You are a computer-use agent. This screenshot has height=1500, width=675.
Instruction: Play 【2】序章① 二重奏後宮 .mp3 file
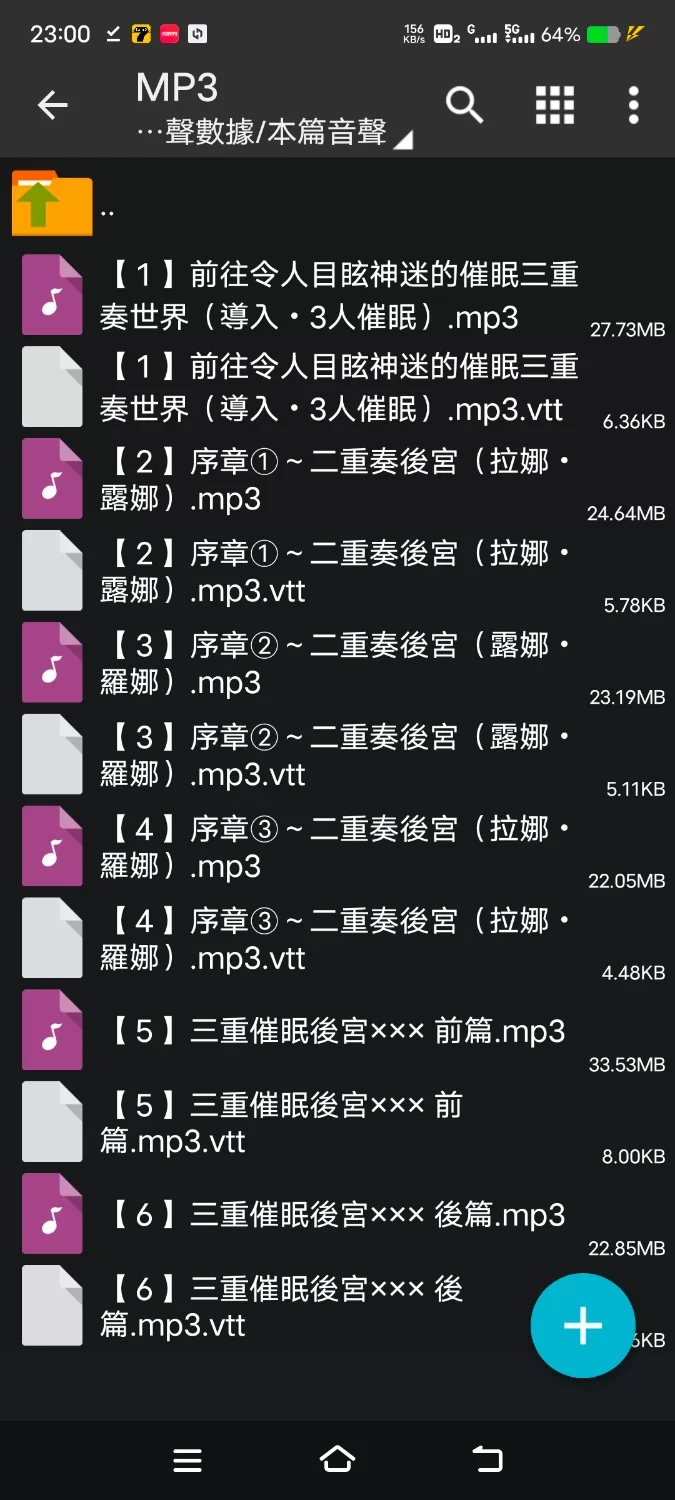pyautogui.click(x=338, y=479)
